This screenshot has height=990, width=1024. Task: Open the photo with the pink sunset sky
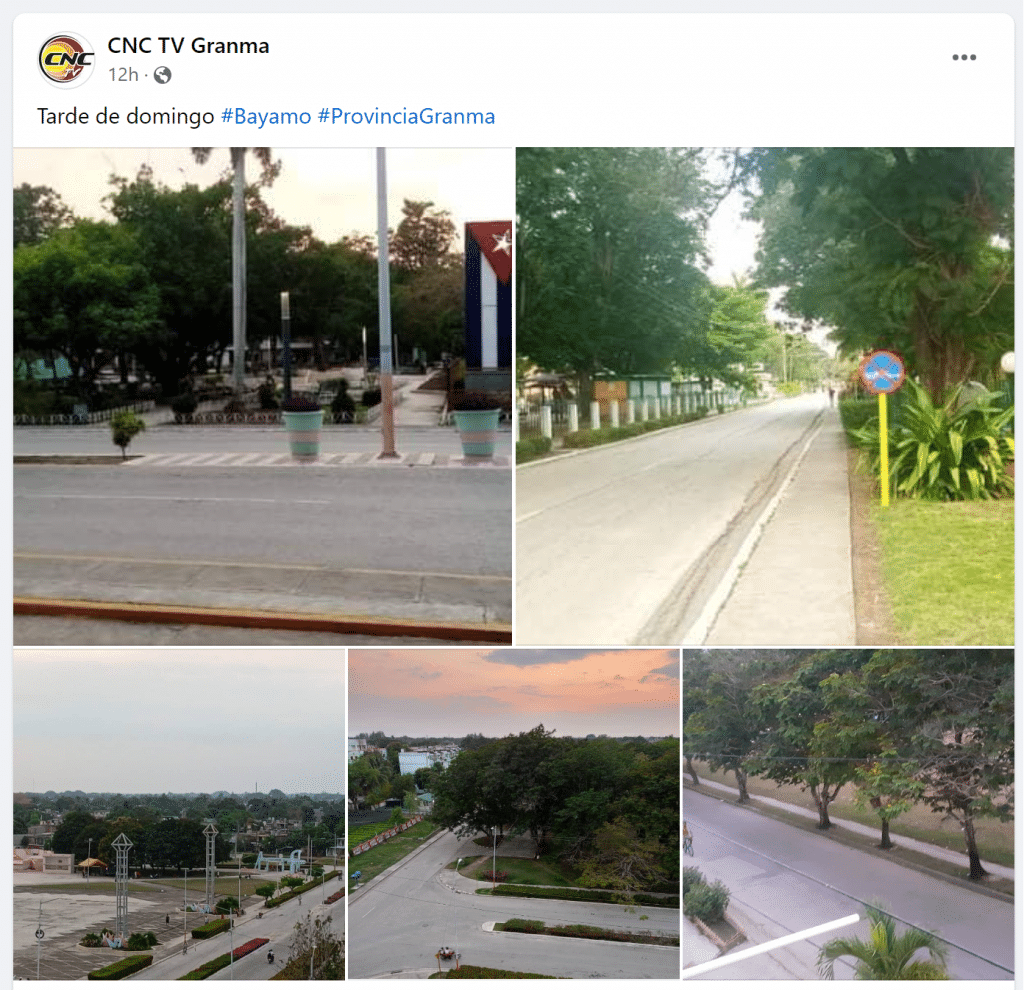click(x=513, y=814)
